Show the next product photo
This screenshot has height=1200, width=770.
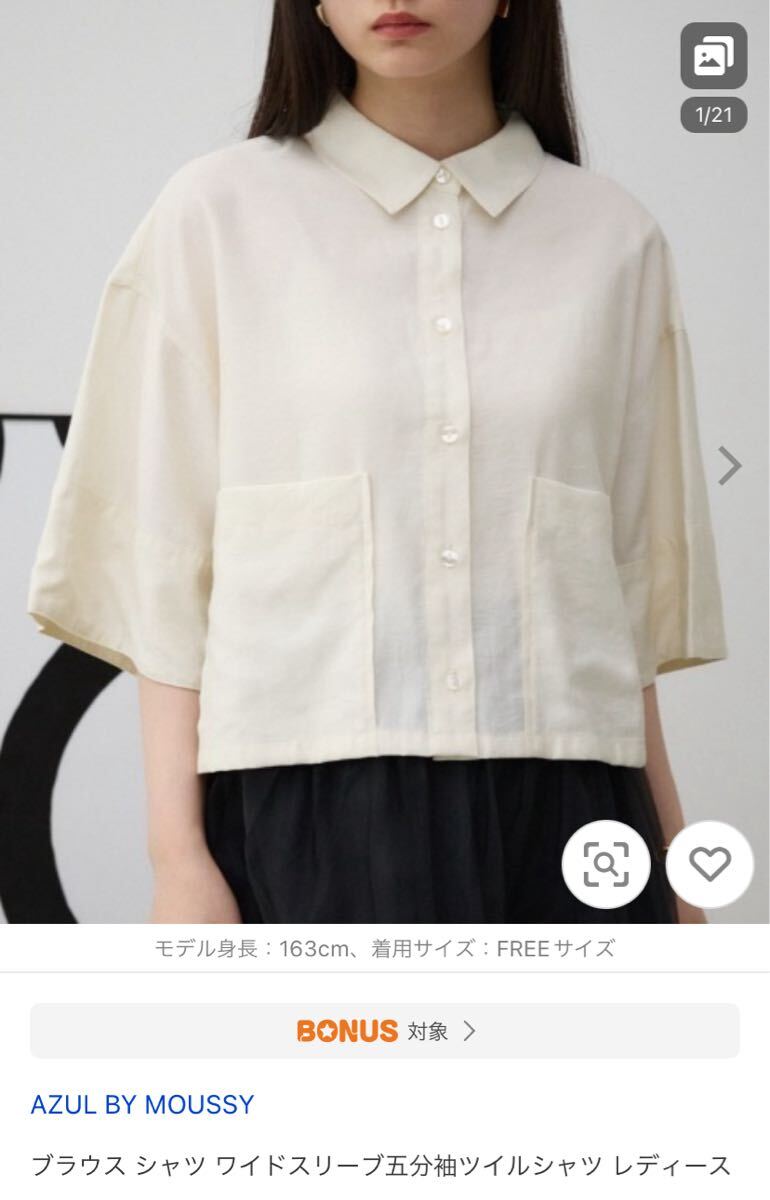coord(730,465)
